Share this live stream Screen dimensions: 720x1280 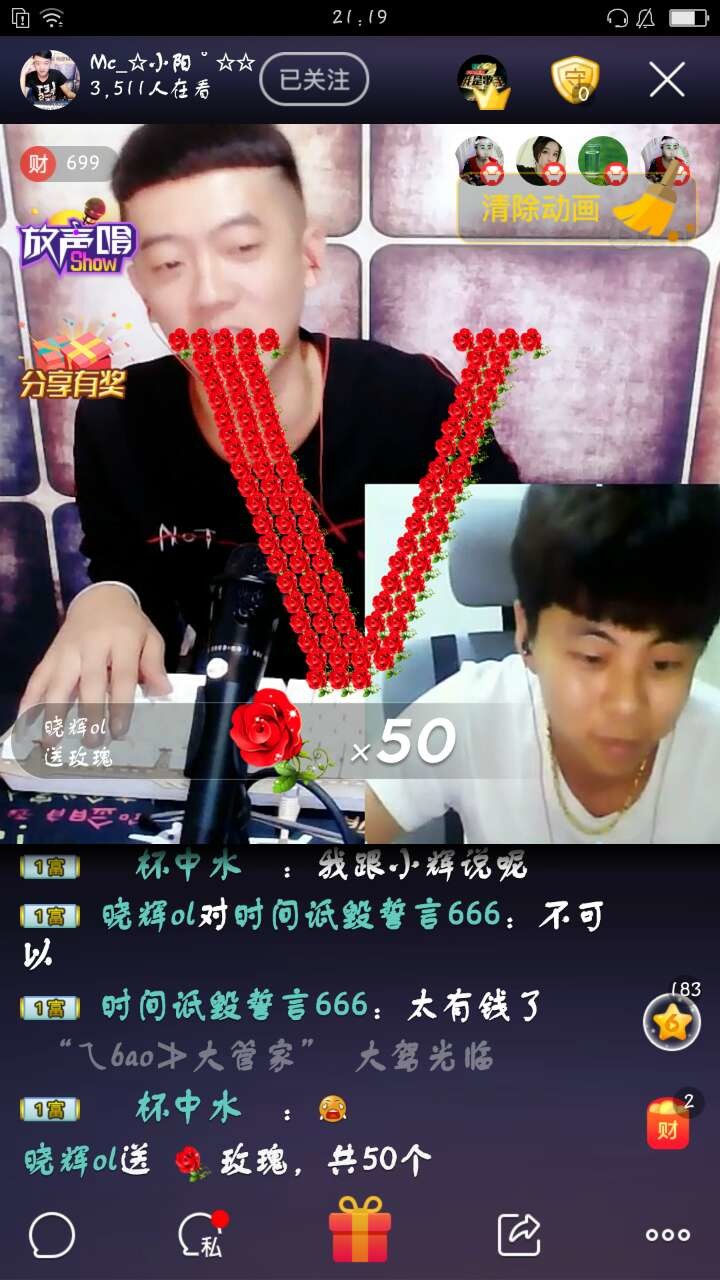519,1235
